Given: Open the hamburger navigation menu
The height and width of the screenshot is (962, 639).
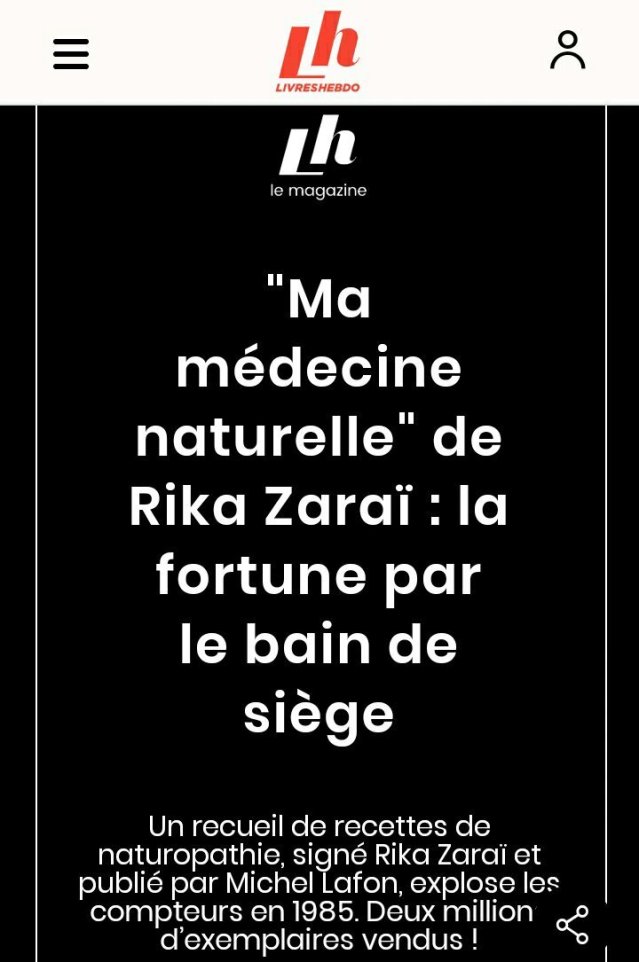Looking at the screenshot, I should [x=71, y=53].
